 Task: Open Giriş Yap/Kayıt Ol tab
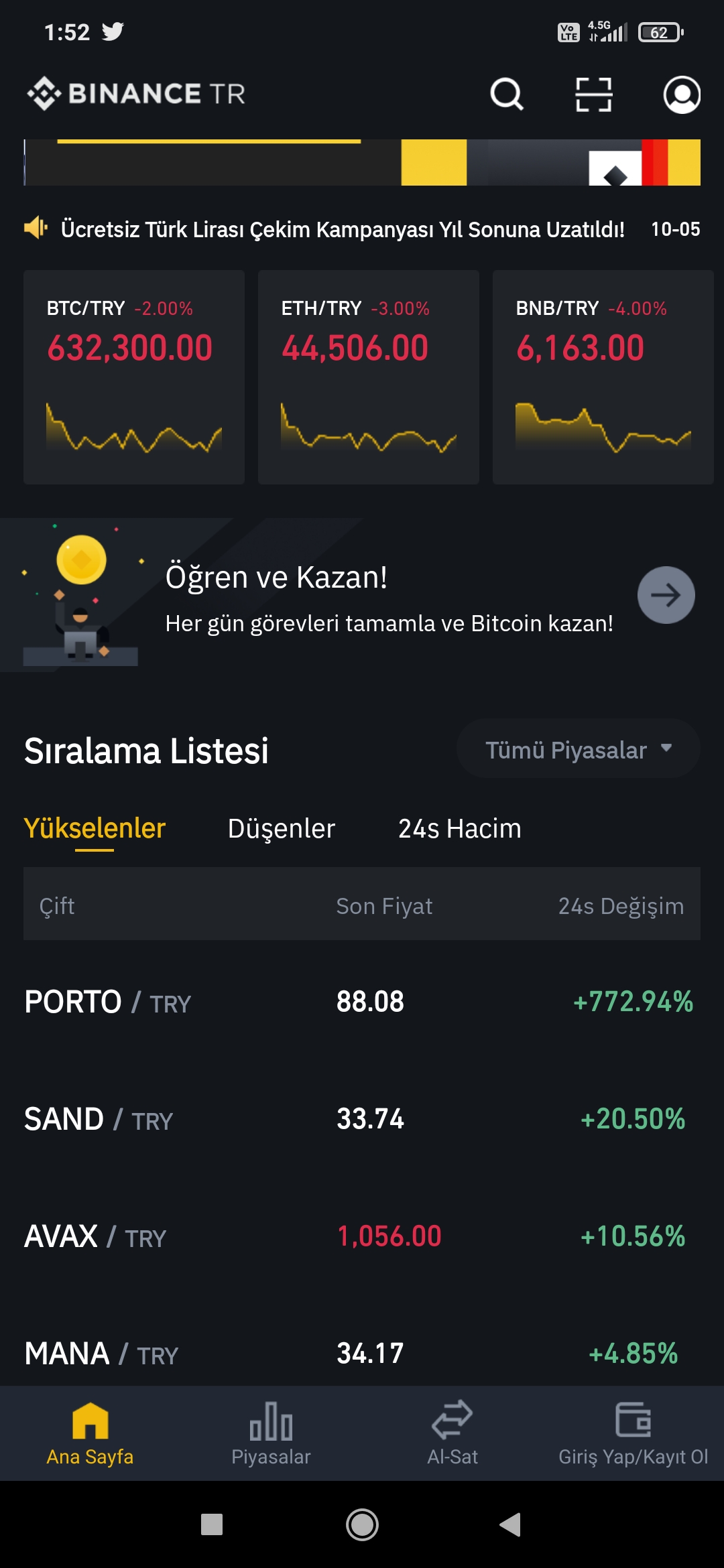tap(633, 1434)
